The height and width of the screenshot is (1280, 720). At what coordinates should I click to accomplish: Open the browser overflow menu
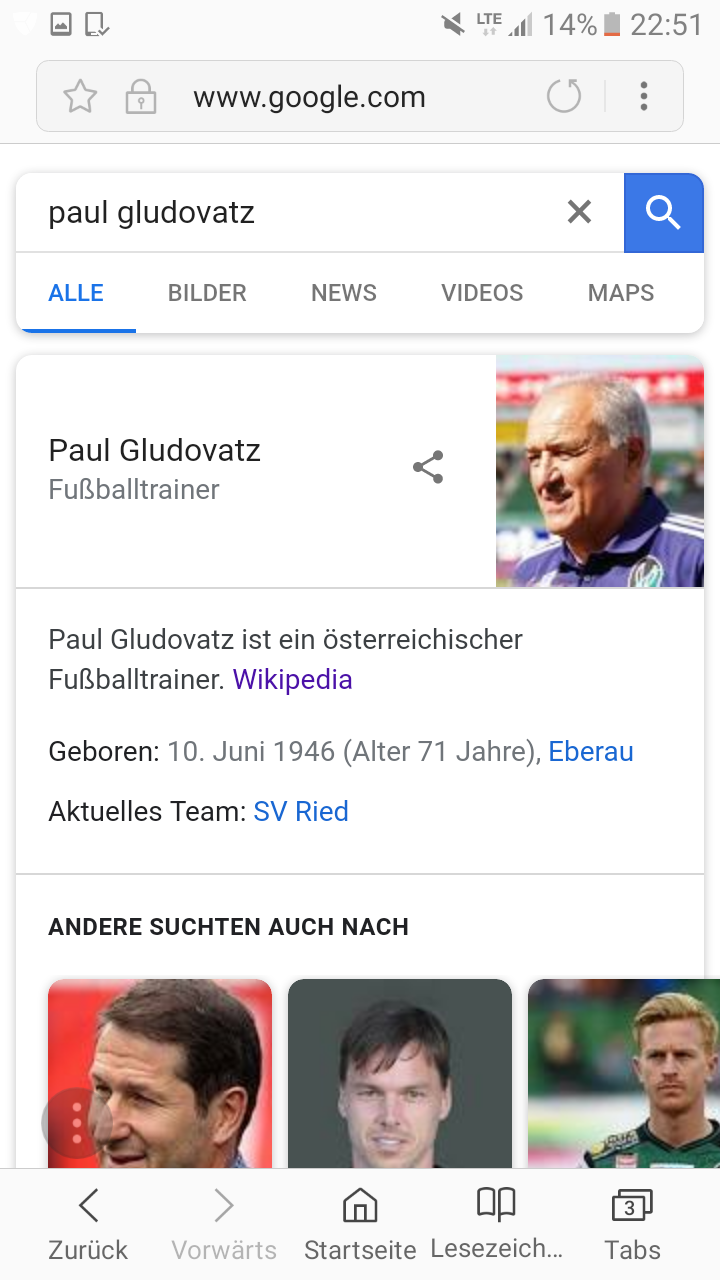(644, 97)
